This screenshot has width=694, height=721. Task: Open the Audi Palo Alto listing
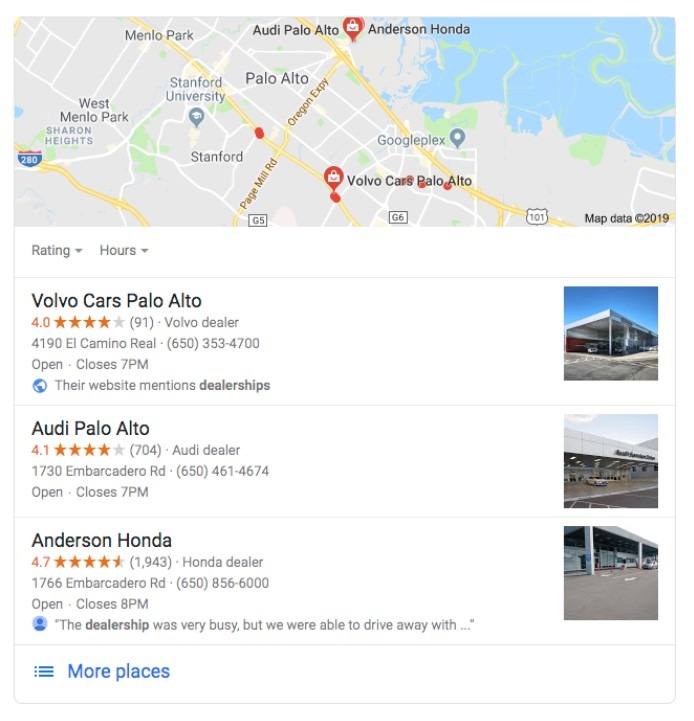point(90,429)
